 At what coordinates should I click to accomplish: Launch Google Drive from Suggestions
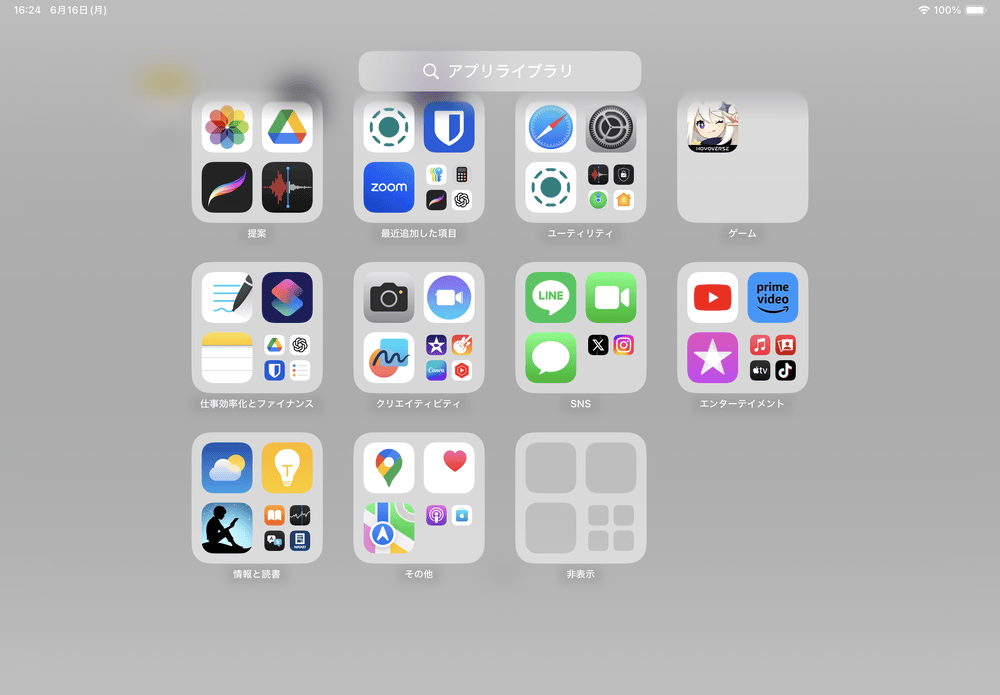287,127
